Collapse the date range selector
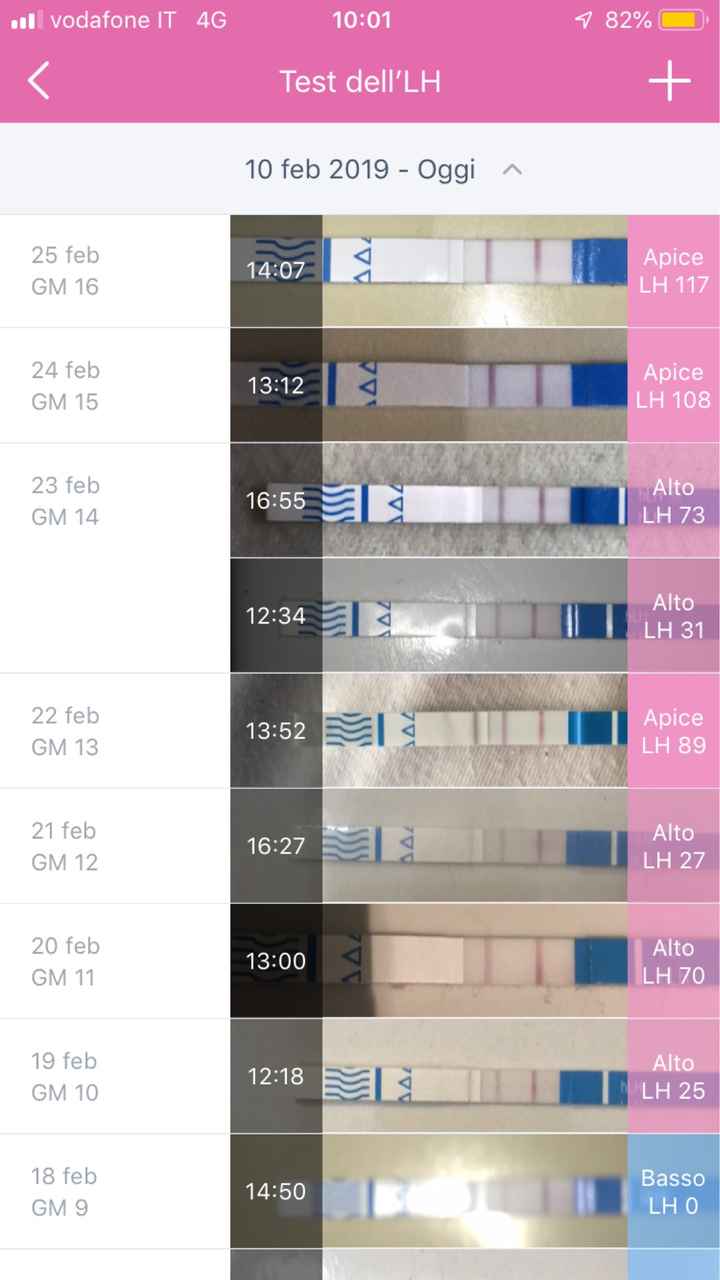 click(x=512, y=170)
